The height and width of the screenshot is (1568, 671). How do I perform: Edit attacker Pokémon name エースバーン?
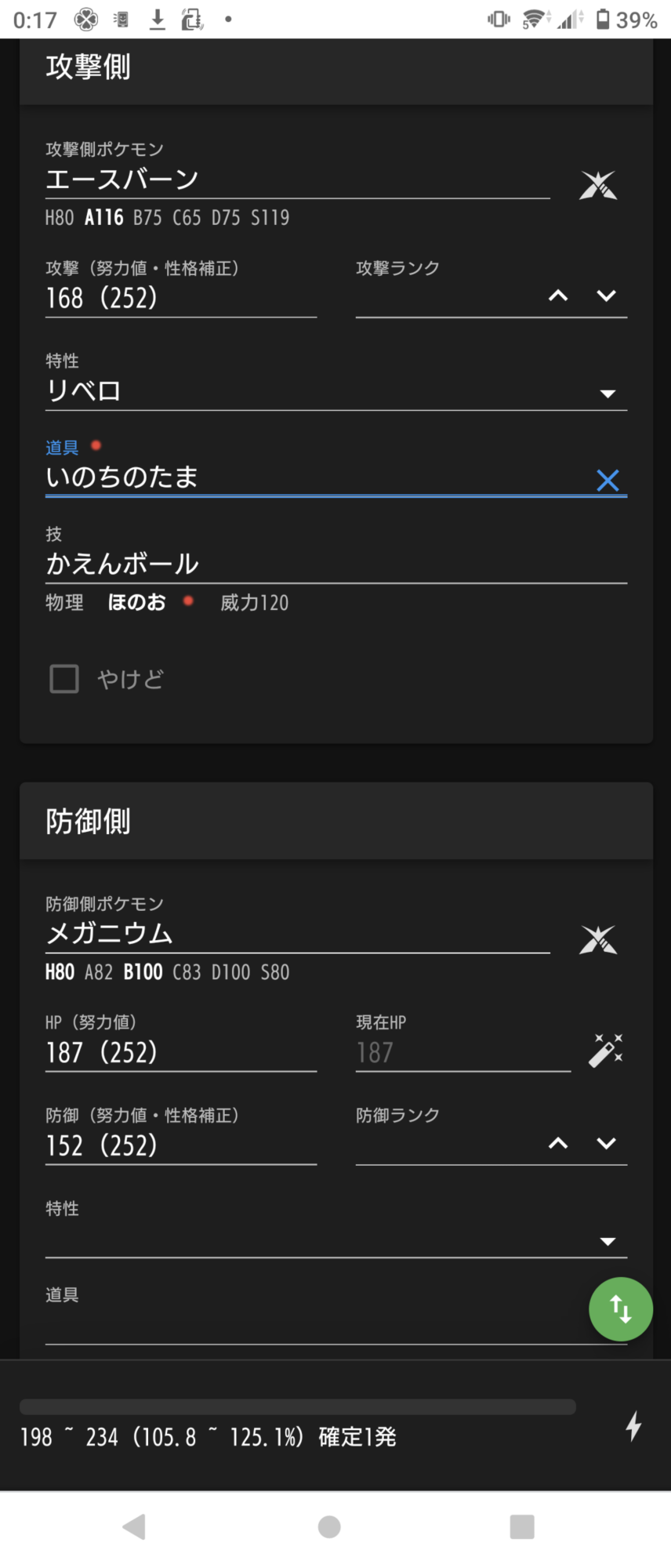pos(296,180)
